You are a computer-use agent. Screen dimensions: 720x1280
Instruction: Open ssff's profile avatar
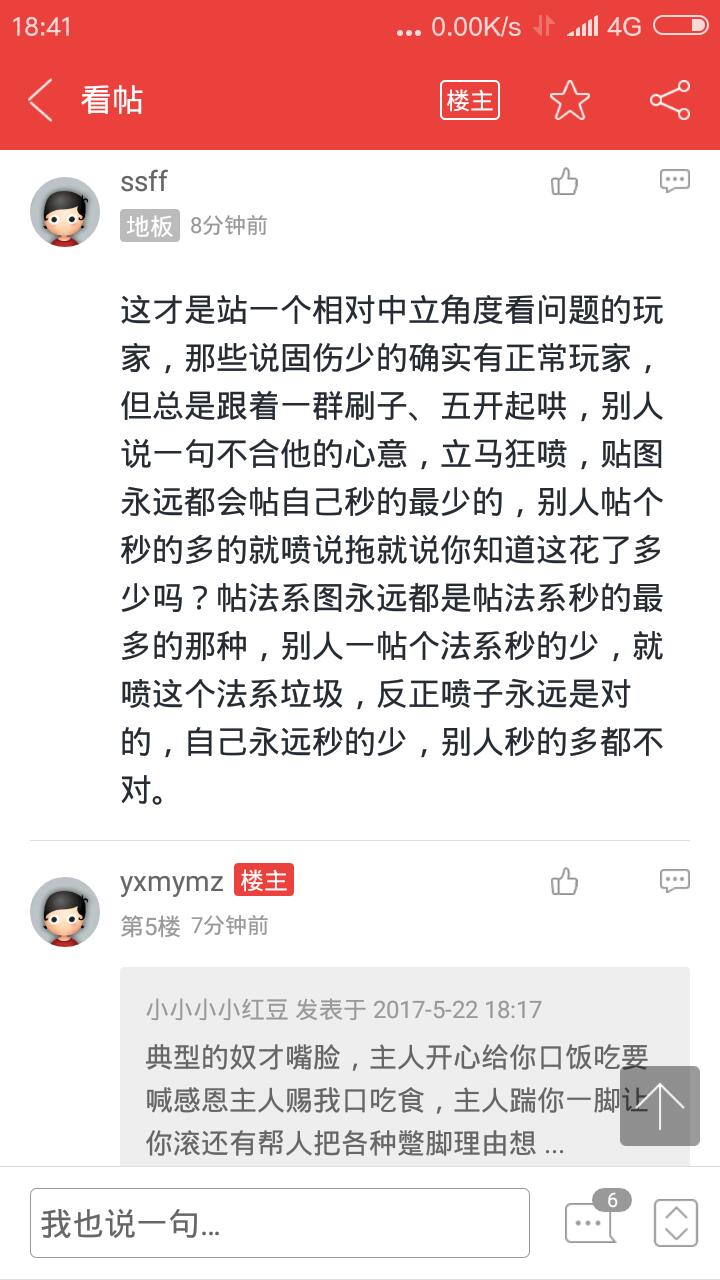65,212
